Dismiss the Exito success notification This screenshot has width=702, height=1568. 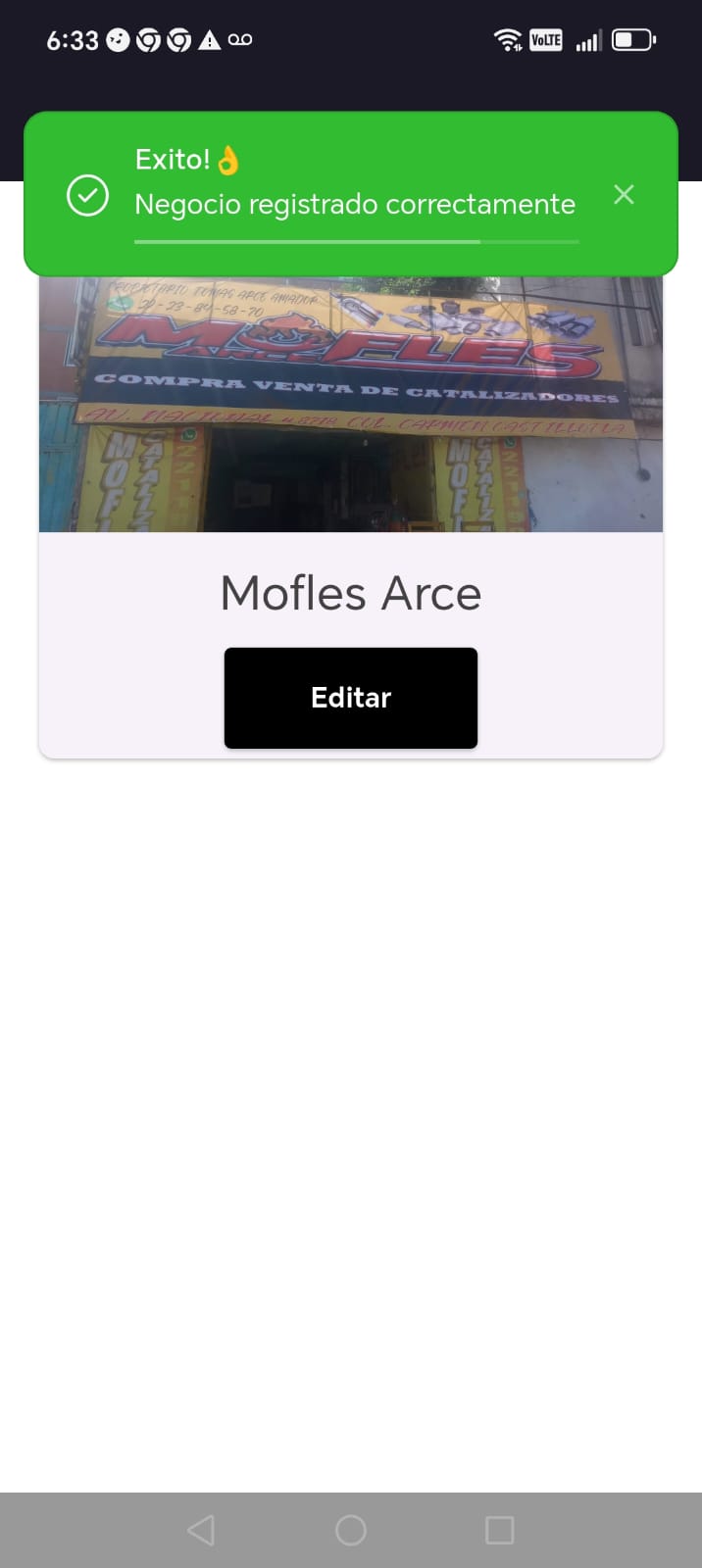click(624, 195)
